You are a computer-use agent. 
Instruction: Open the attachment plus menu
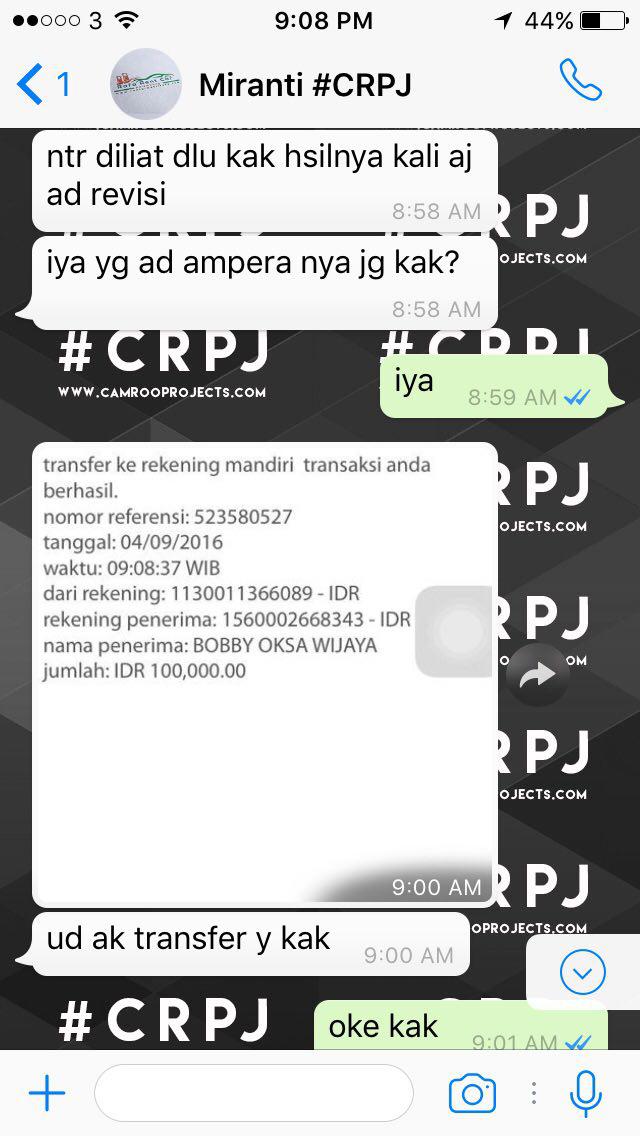click(46, 1094)
